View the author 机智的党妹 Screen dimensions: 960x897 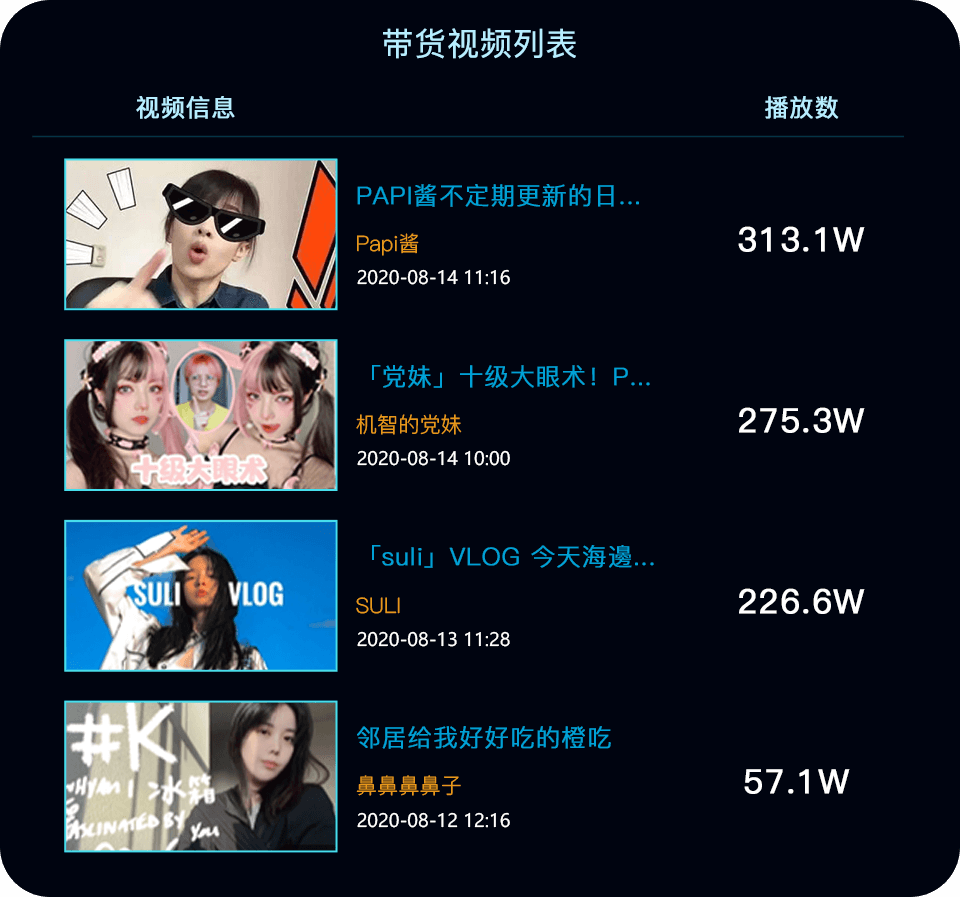409,425
